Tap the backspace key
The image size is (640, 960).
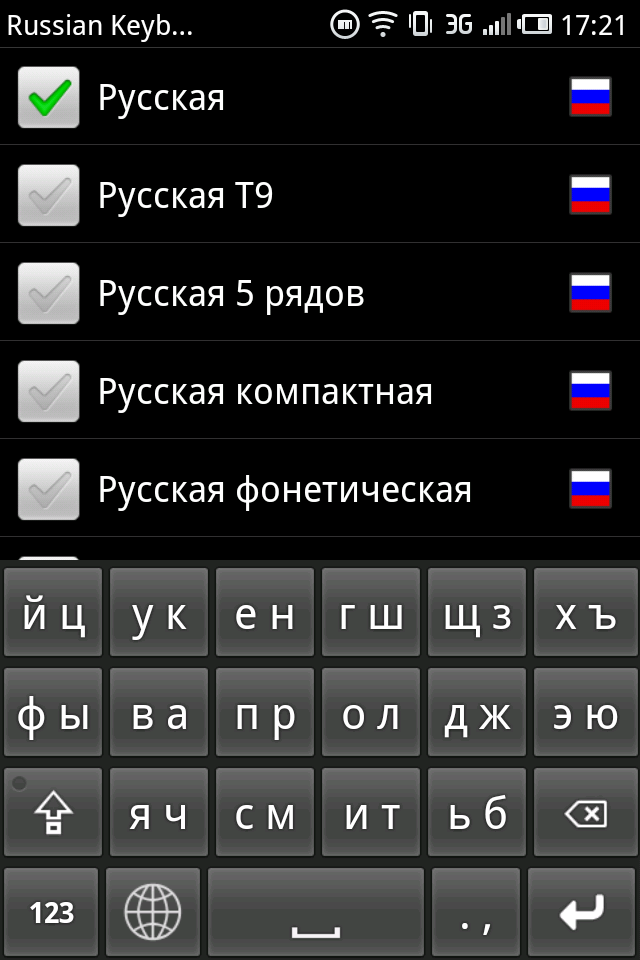pyautogui.click(x=585, y=812)
